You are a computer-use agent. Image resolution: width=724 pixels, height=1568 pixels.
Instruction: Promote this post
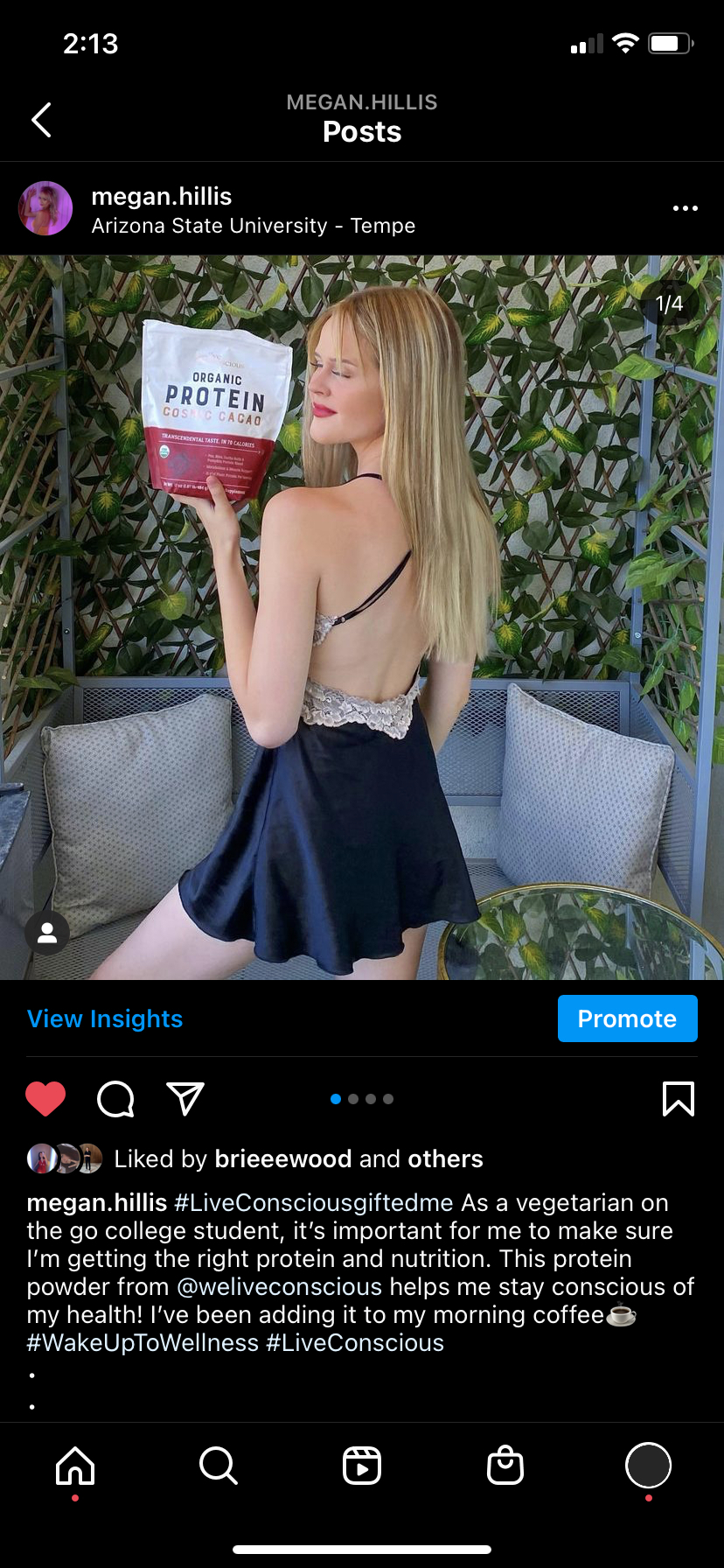point(627,1018)
